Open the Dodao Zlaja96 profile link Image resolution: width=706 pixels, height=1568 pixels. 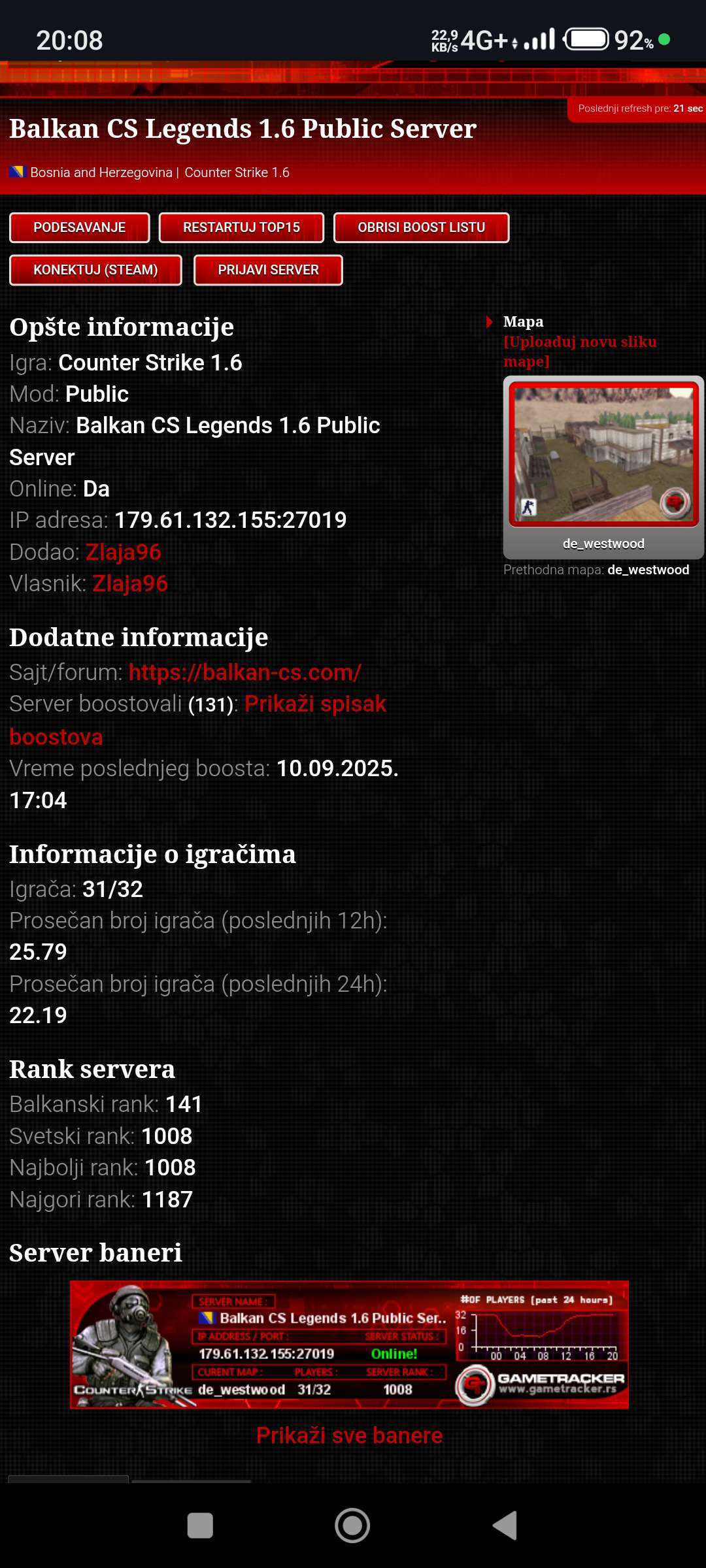point(123,552)
